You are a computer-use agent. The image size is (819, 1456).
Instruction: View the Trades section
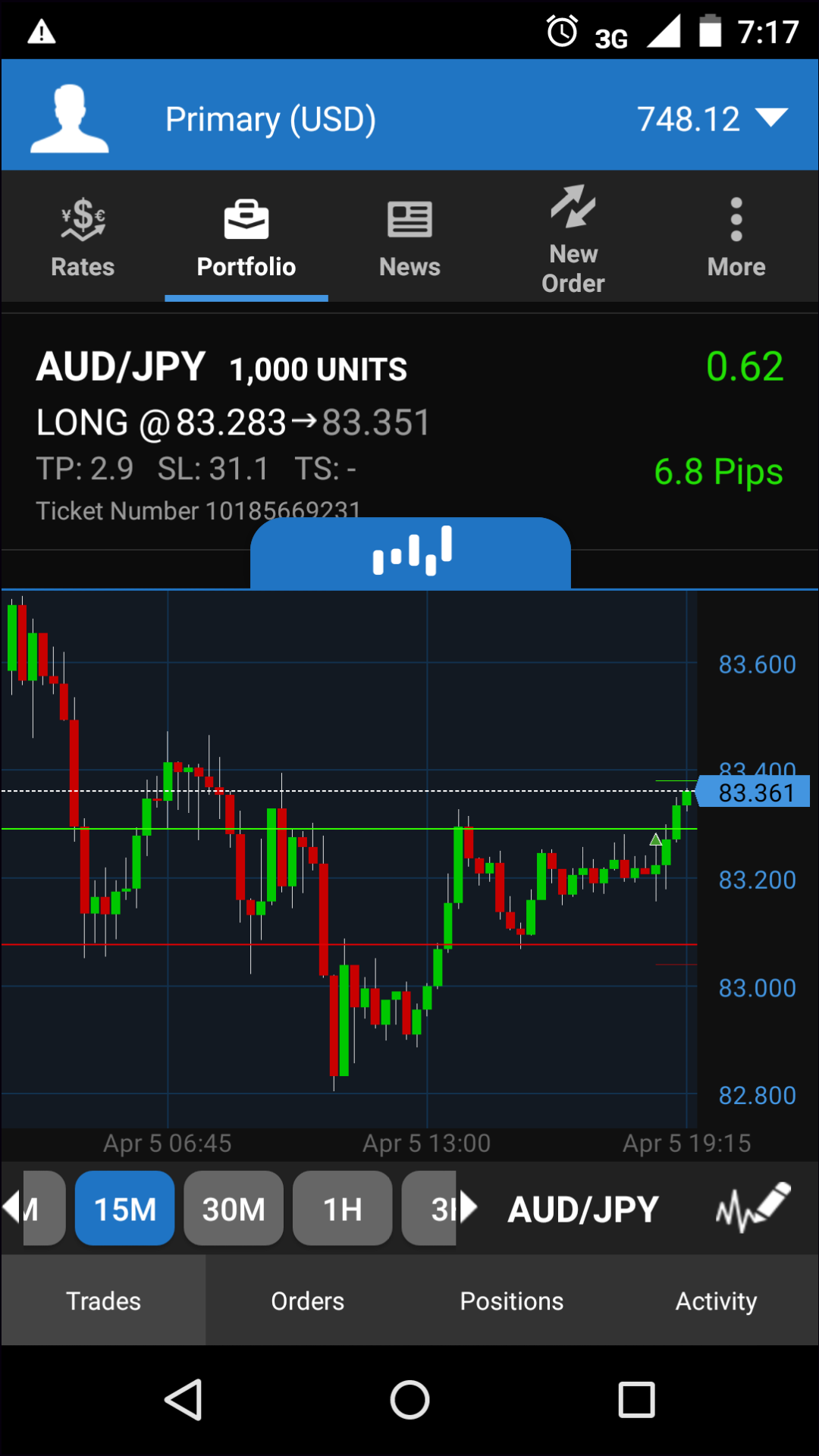pos(103,1301)
